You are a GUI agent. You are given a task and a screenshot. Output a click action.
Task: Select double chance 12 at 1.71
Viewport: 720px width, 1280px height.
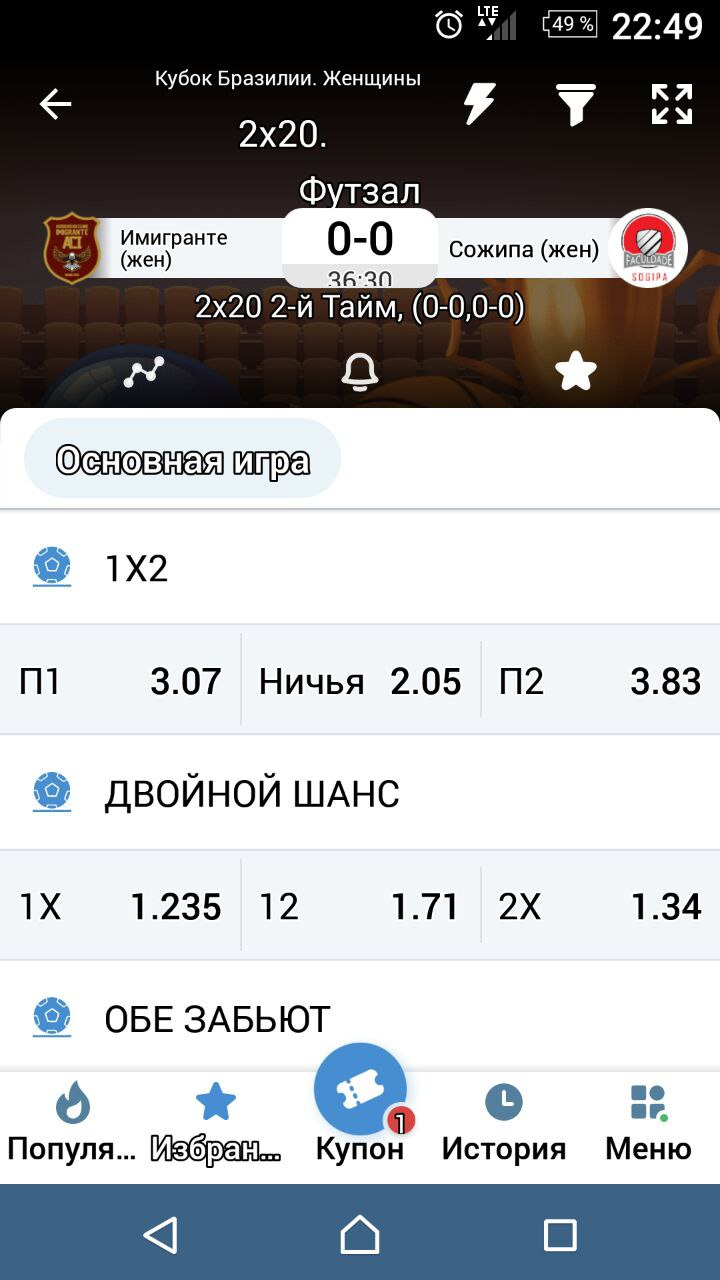point(360,907)
